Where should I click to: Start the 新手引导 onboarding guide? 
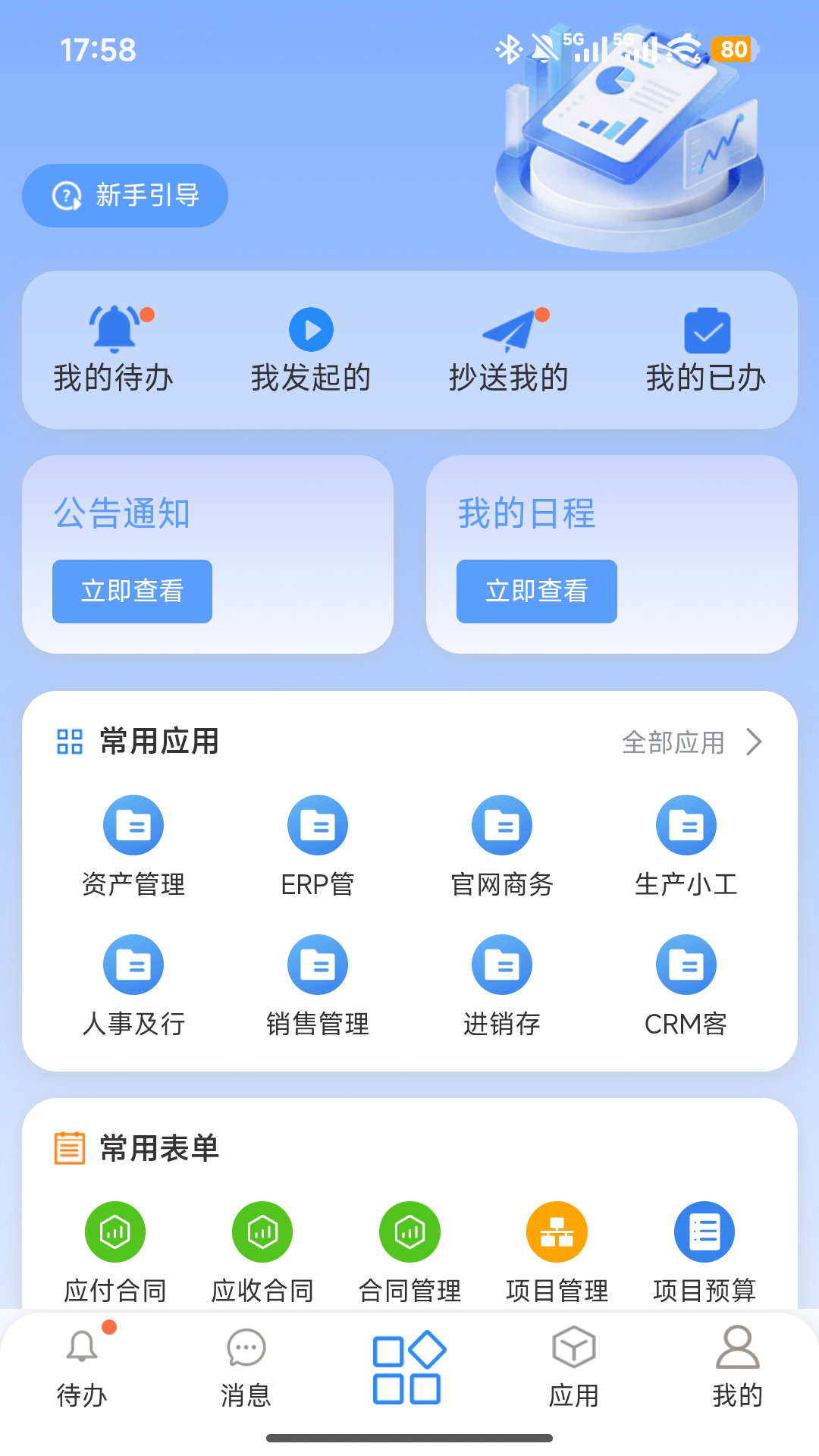click(x=125, y=195)
